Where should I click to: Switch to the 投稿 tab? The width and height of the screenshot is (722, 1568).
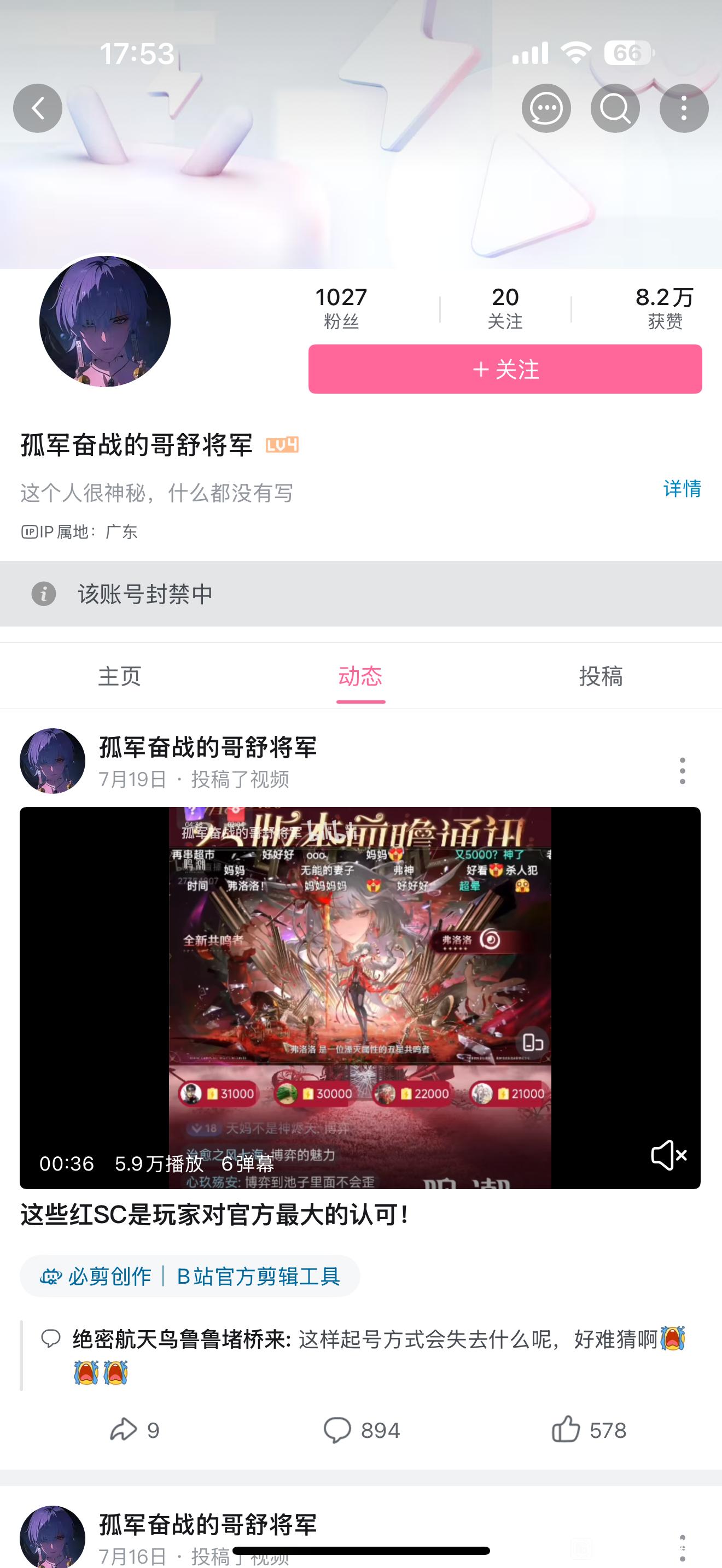pyautogui.click(x=601, y=676)
